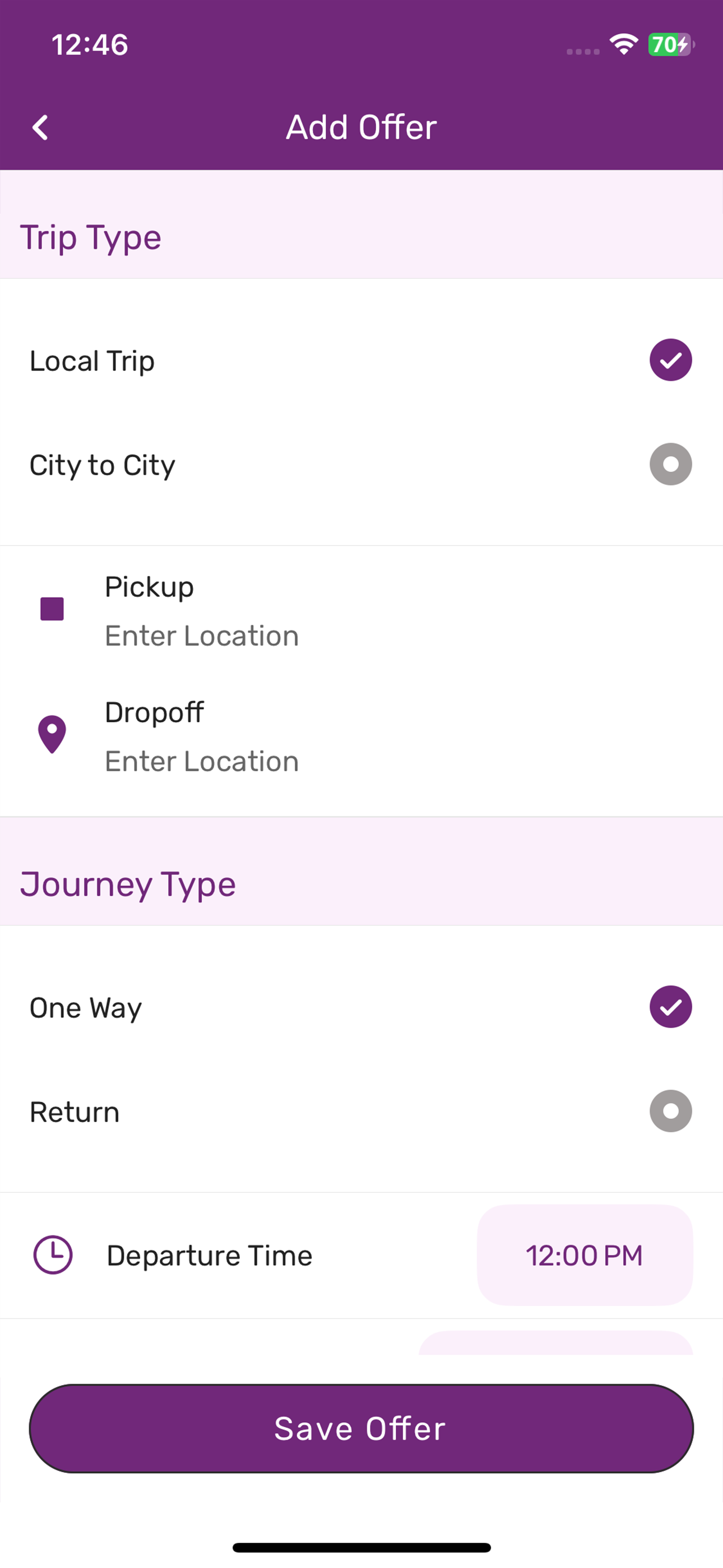723x1568 pixels.
Task: Enter the Dropoff location
Action: click(361, 736)
